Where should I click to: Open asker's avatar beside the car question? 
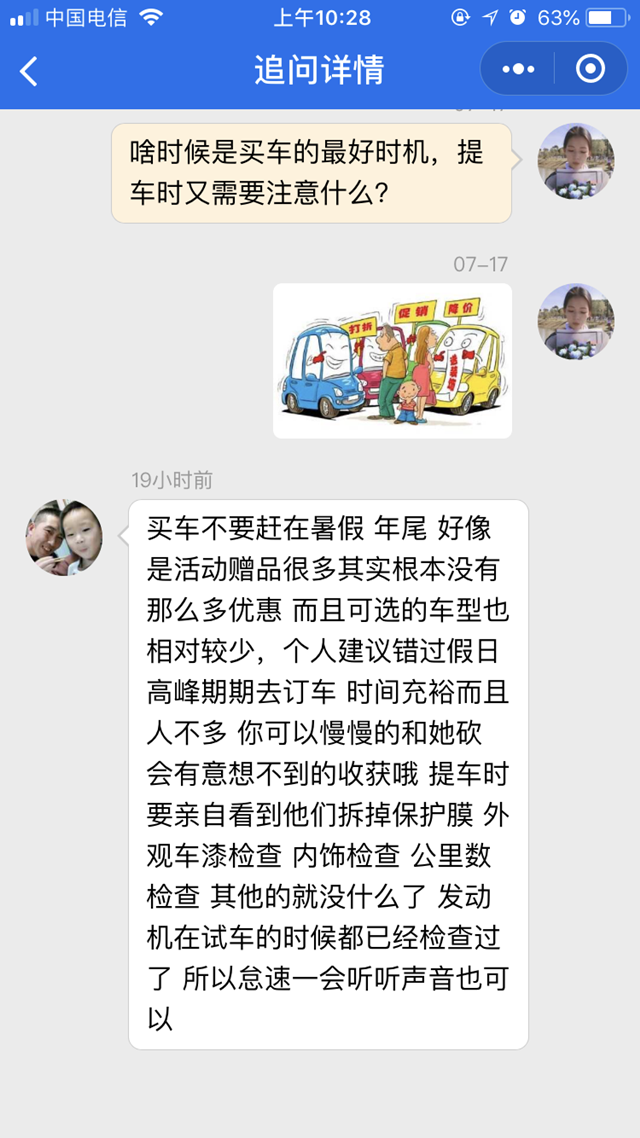(x=575, y=160)
